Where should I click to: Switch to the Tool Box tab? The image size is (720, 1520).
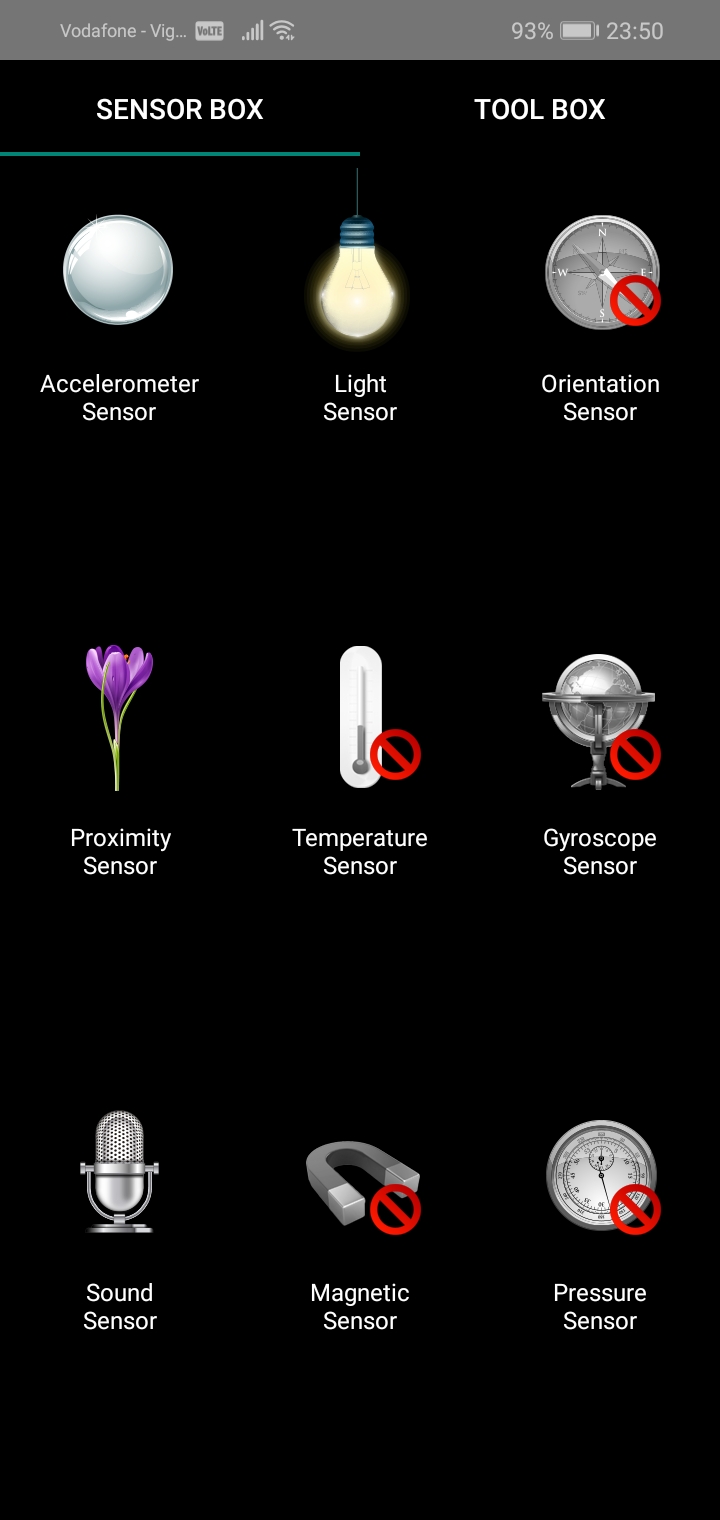[x=540, y=109]
